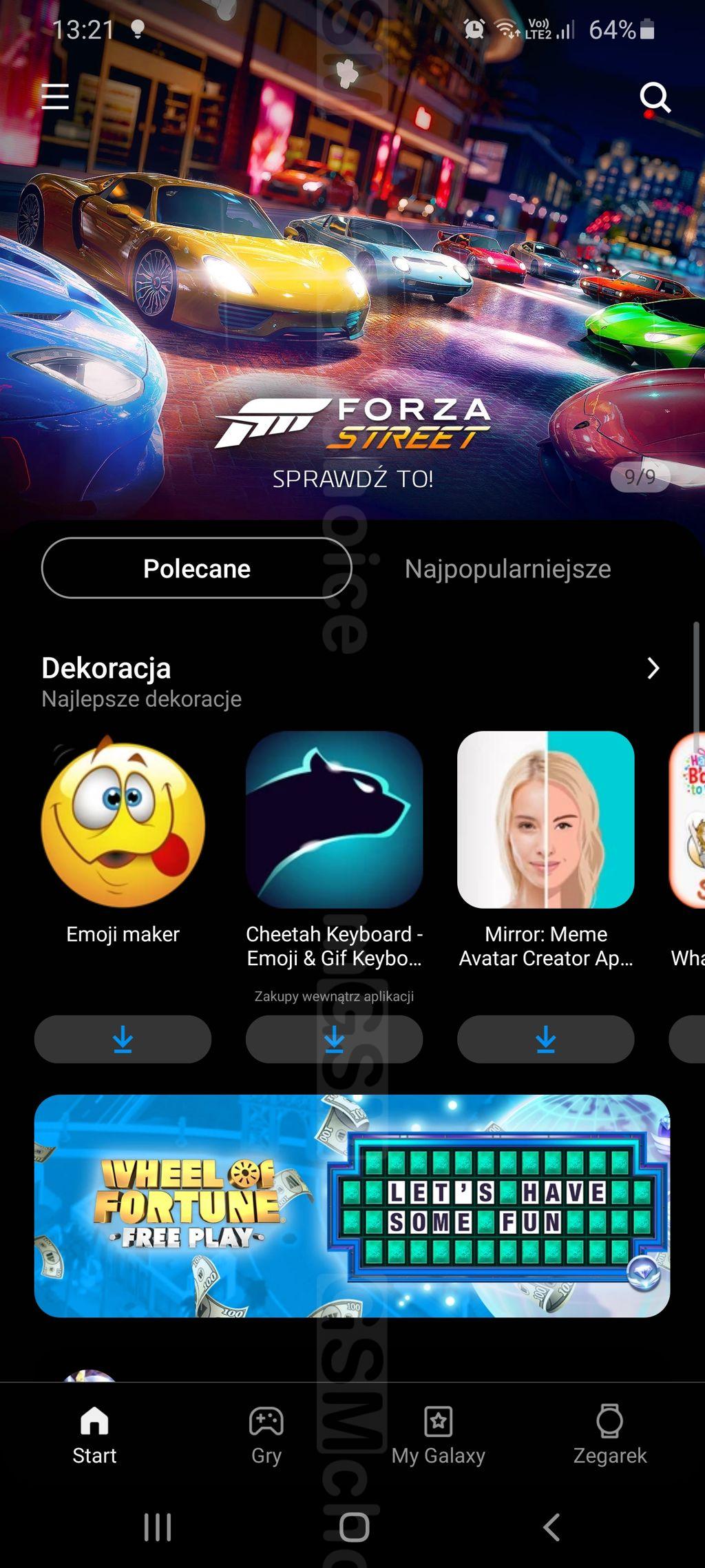The width and height of the screenshot is (705, 1568).
Task: Switch to the Gry tab
Action: coord(266,1435)
